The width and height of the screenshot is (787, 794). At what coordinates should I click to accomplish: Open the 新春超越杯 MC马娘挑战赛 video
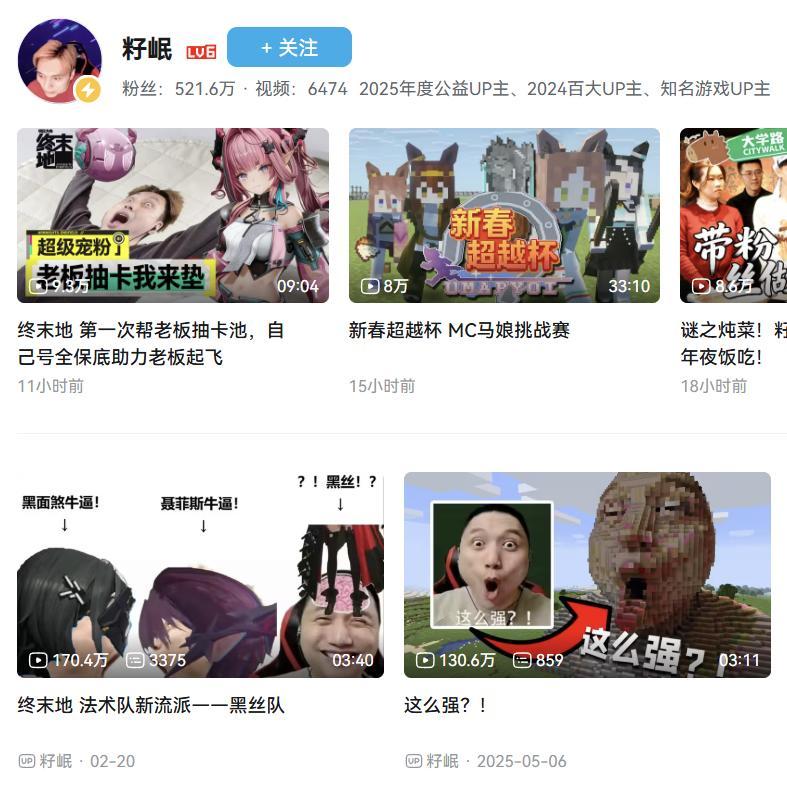[x=504, y=215]
